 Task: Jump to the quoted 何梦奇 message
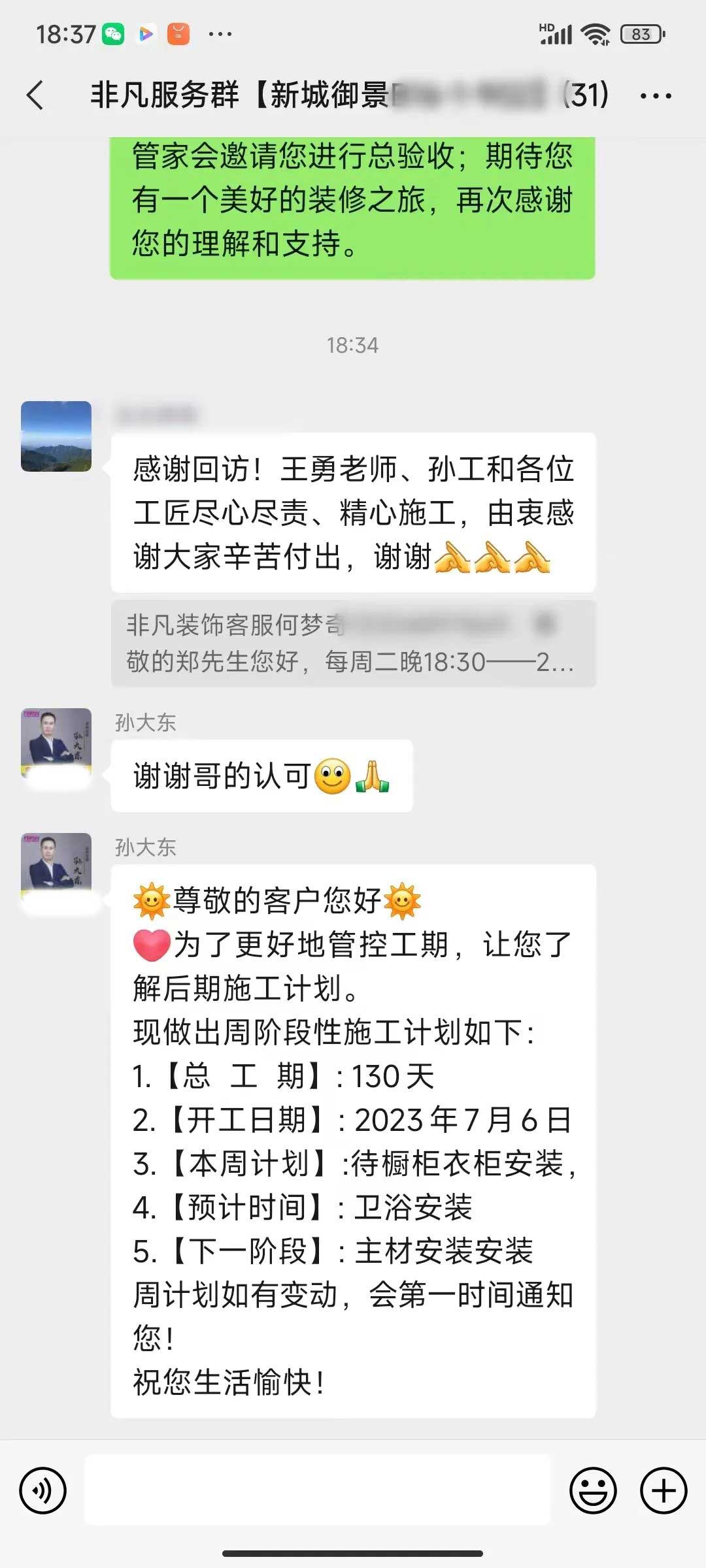click(353, 644)
